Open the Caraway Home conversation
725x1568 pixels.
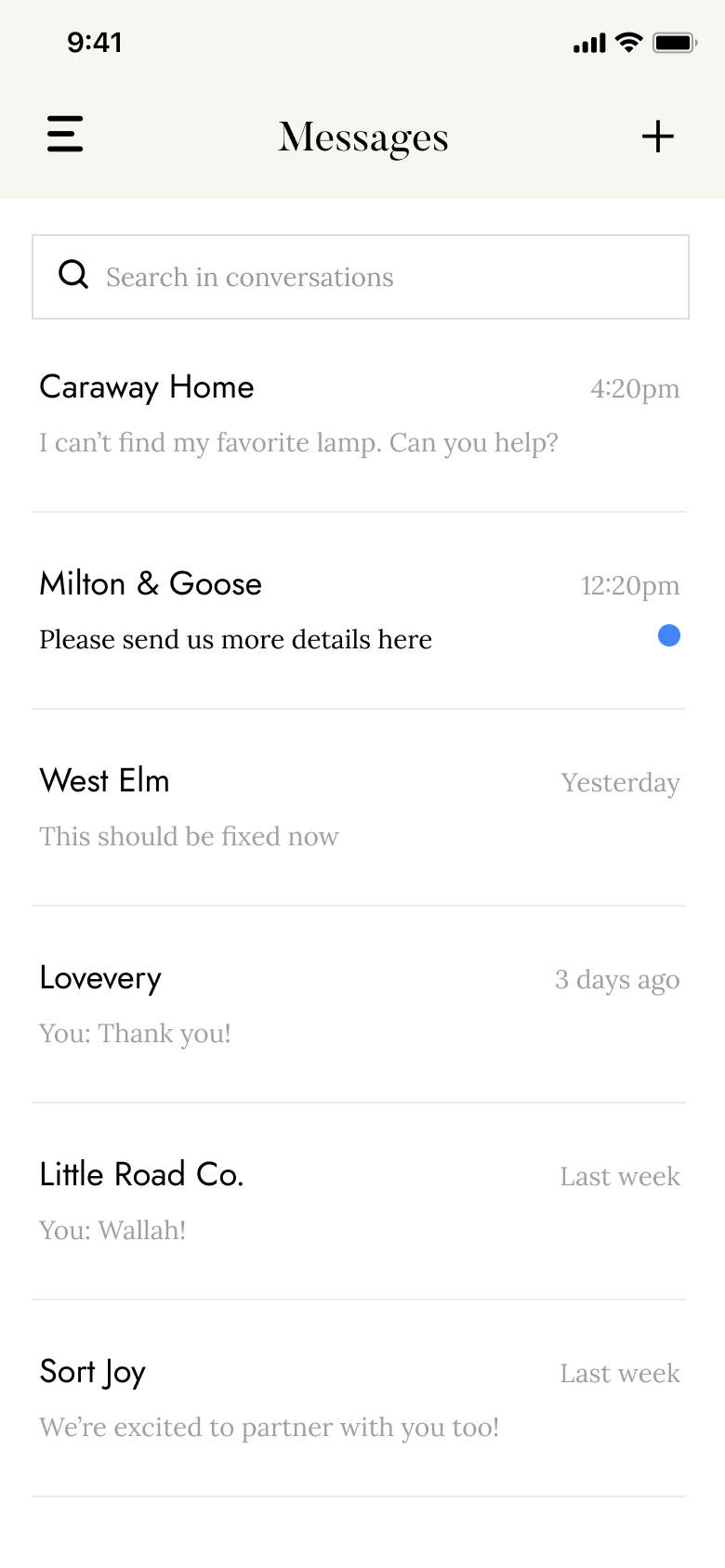pos(359,413)
